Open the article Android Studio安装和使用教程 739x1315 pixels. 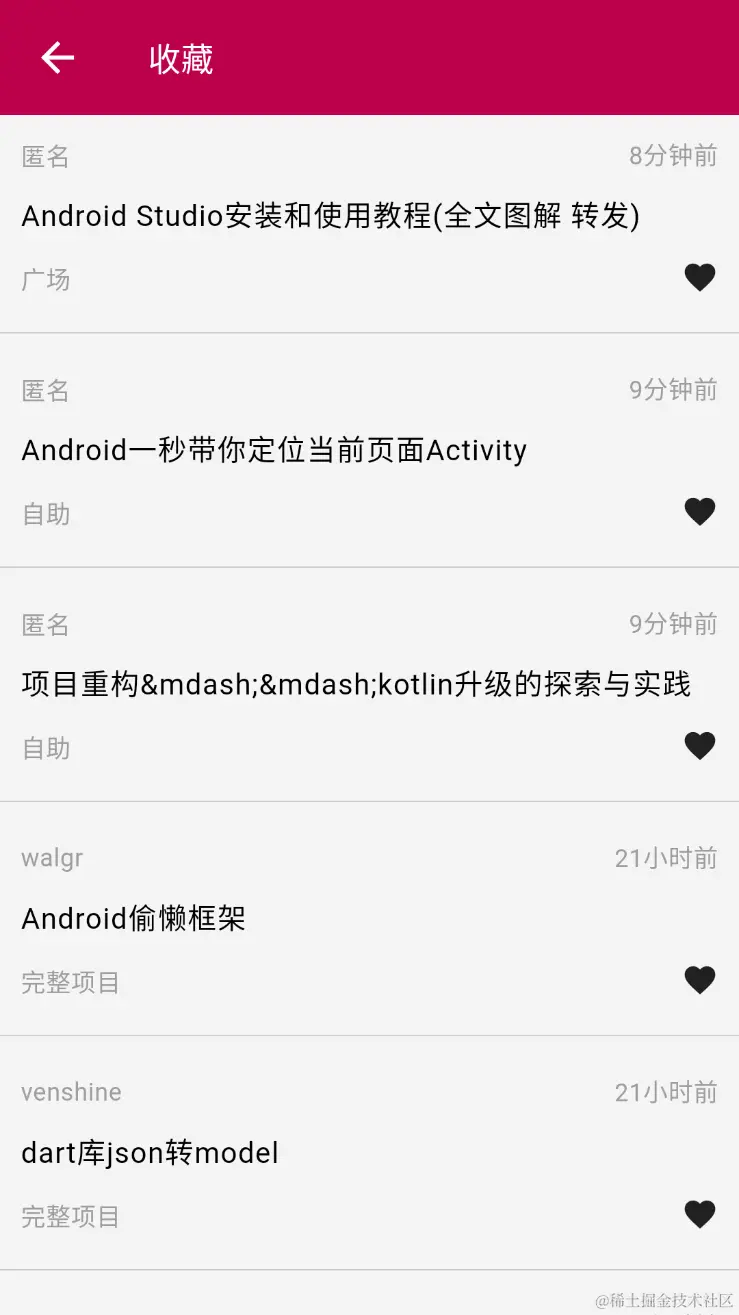click(330, 216)
